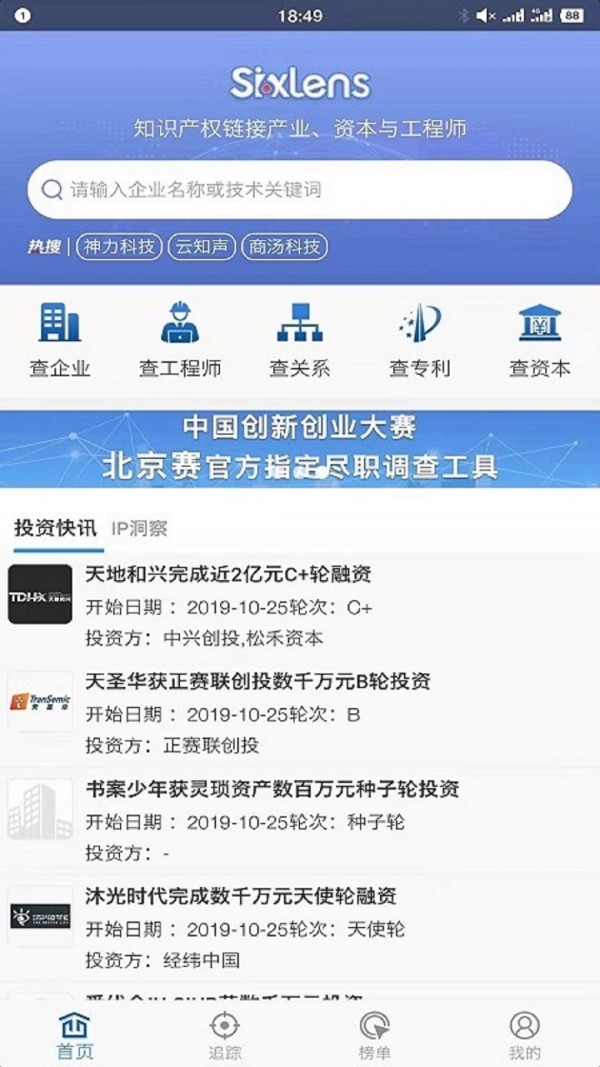Image resolution: width=600 pixels, height=1067 pixels.
Task: Select hot search chip 神力科技
Action: (119, 246)
